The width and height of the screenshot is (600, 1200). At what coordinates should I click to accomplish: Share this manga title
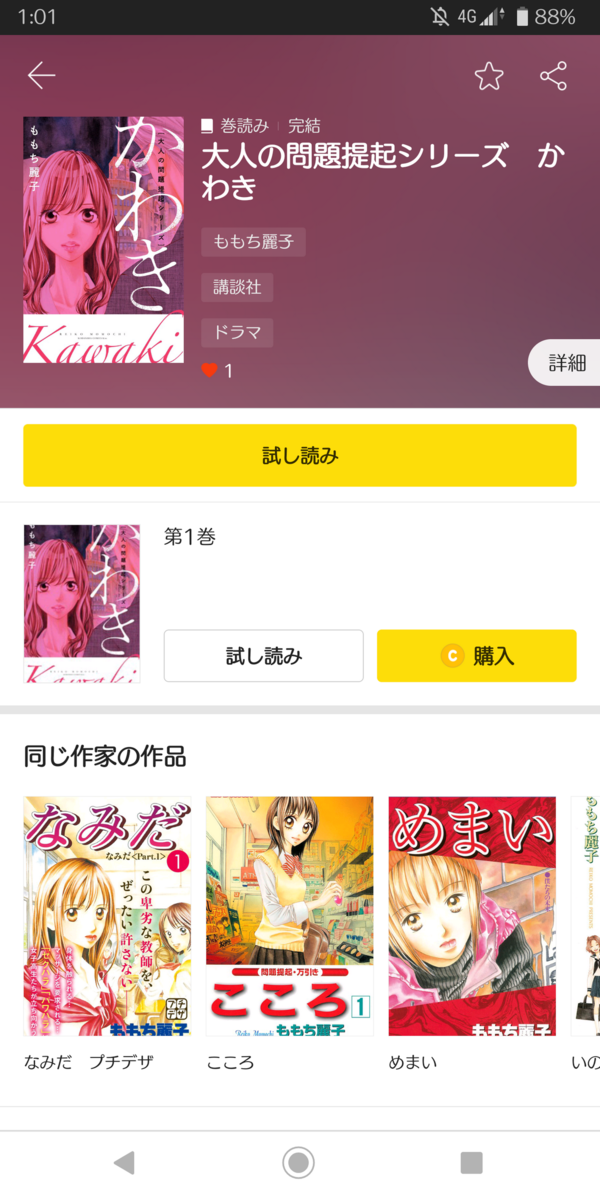point(553,76)
